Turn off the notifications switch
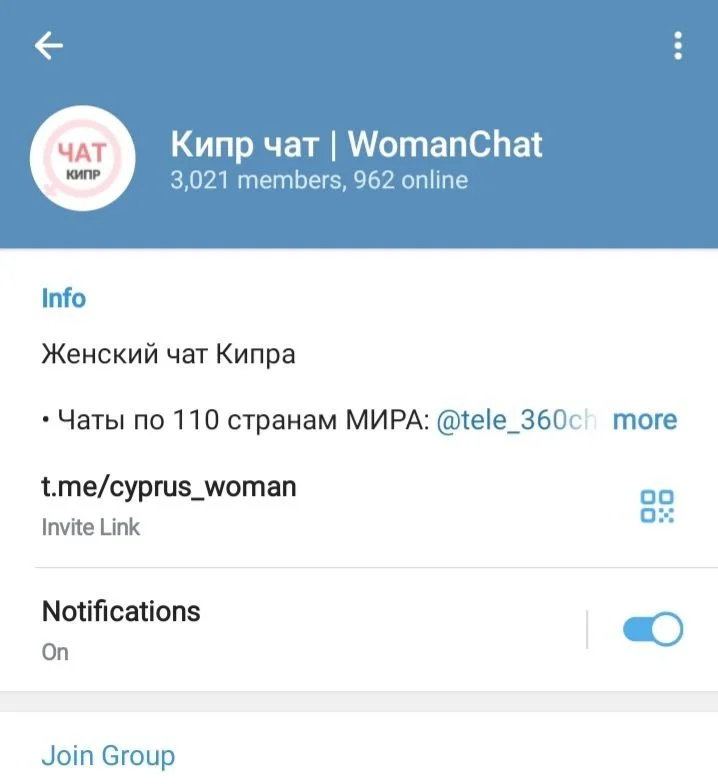Viewport: 718px width, 784px height. tap(652, 630)
